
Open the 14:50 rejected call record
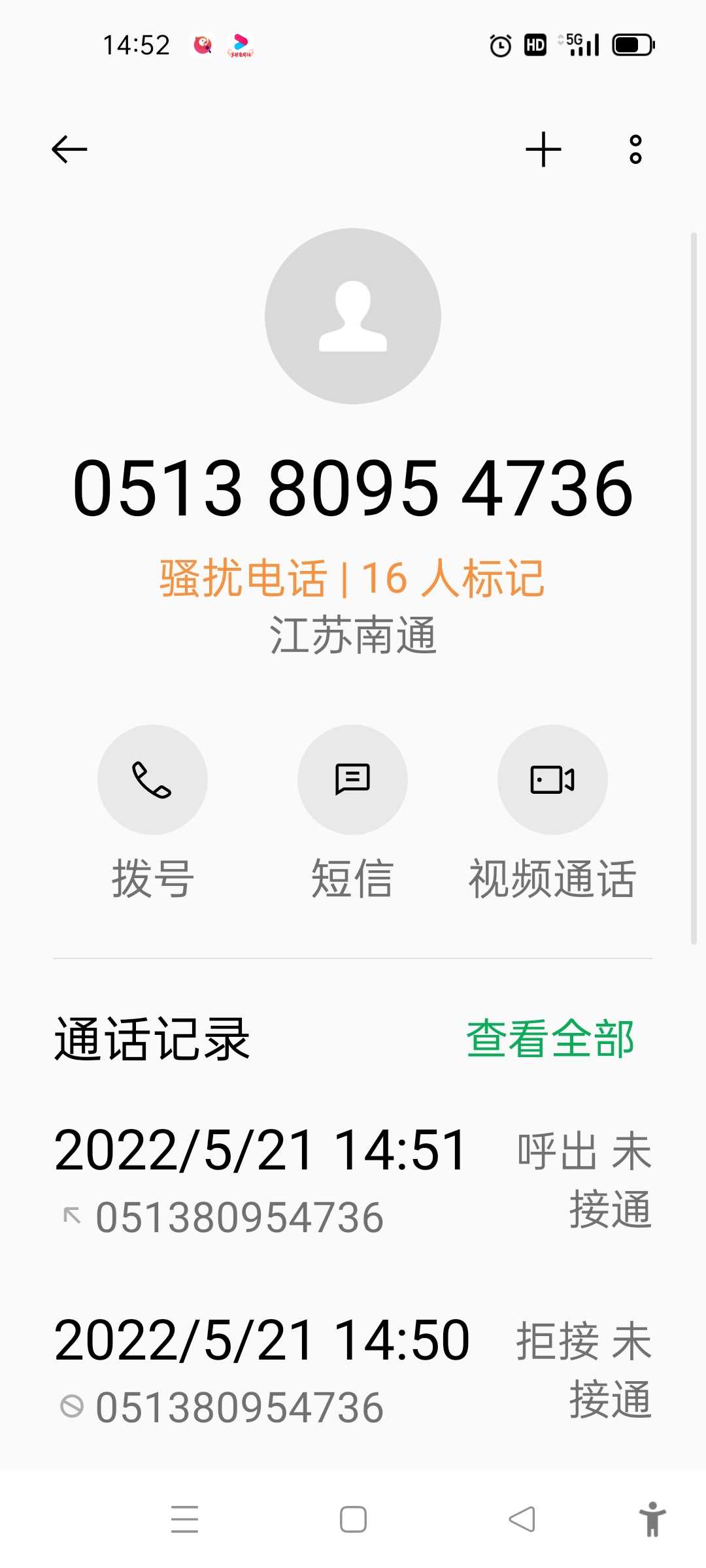pyautogui.click(x=353, y=1370)
